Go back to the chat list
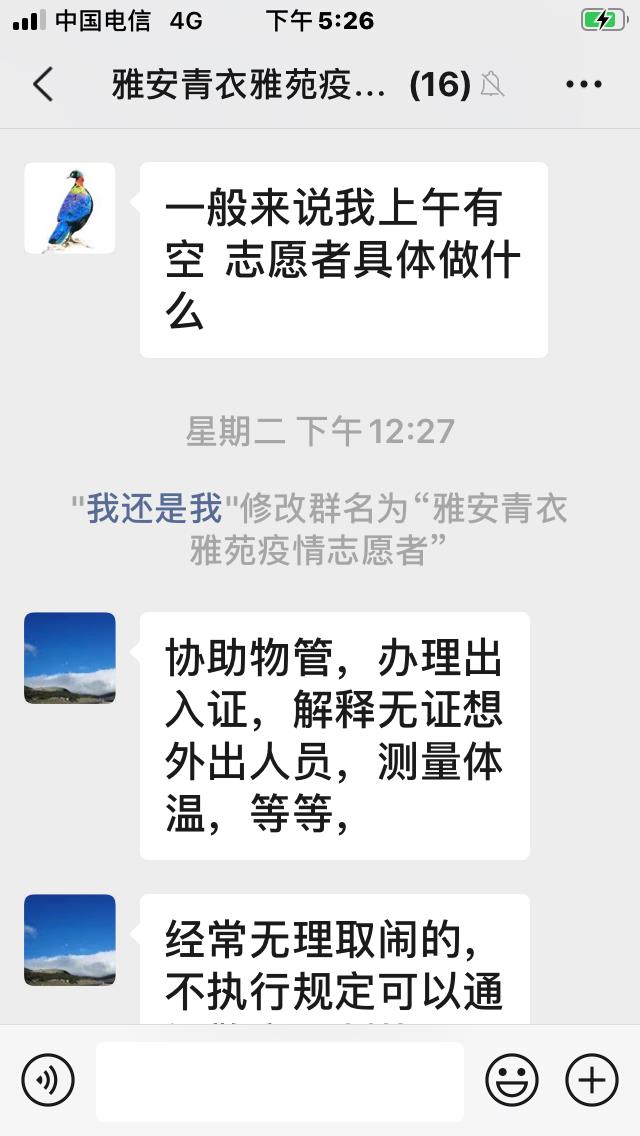The height and width of the screenshot is (1136, 640). pyautogui.click(x=43, y=85)
